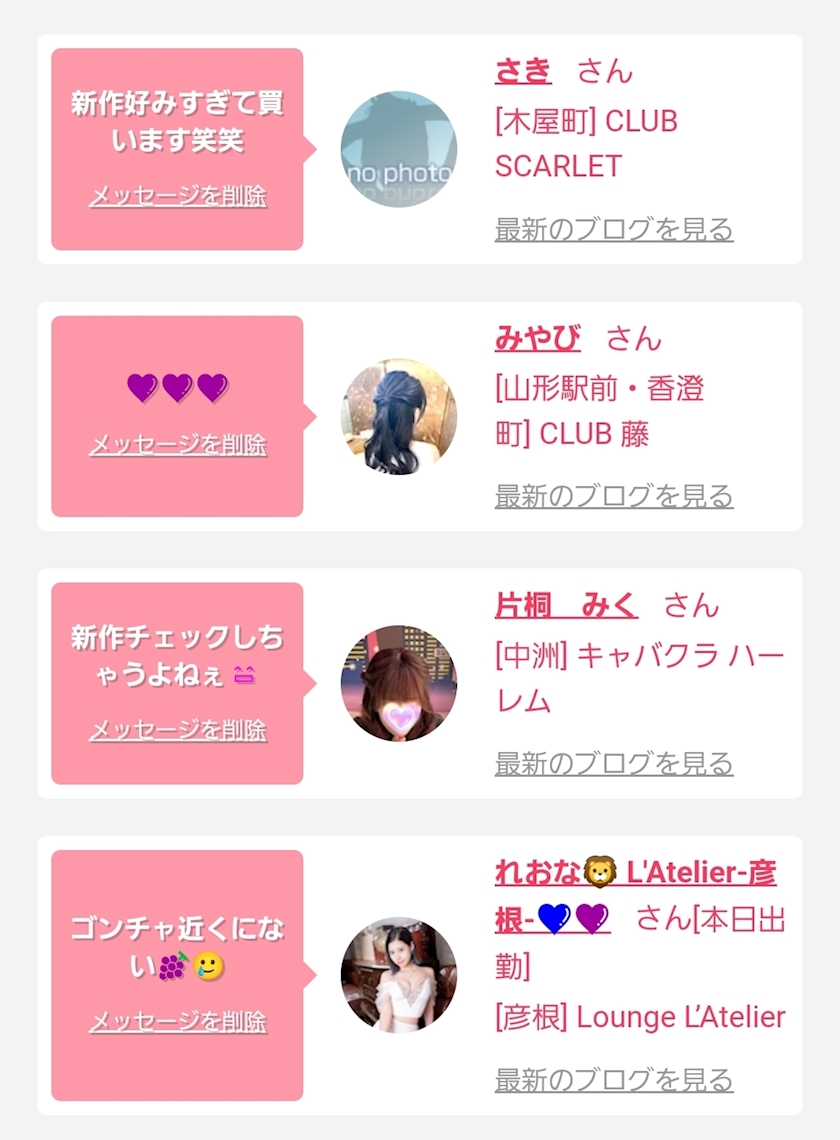Delete the ゴンチャ message to れおな
The height and width of the screenshot is (1140, 840).
point(178,1022)
